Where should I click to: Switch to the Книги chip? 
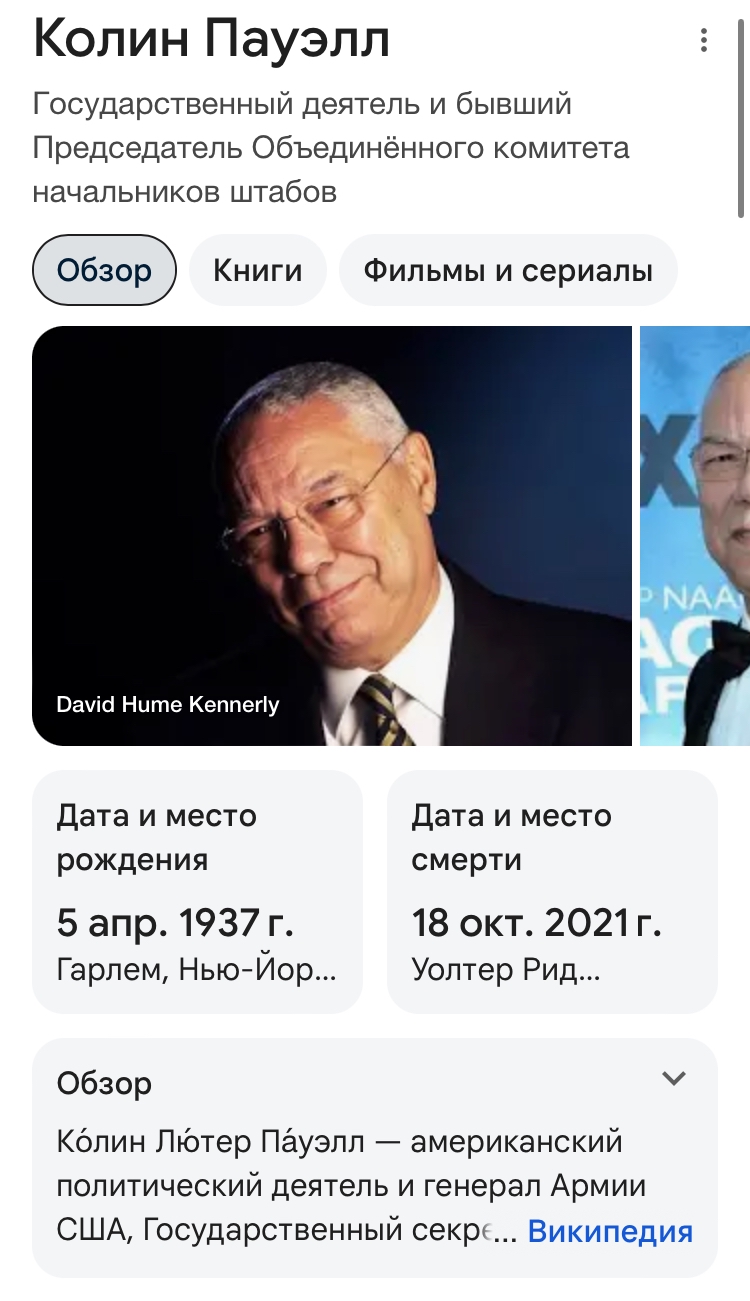(x=258, y=270)
